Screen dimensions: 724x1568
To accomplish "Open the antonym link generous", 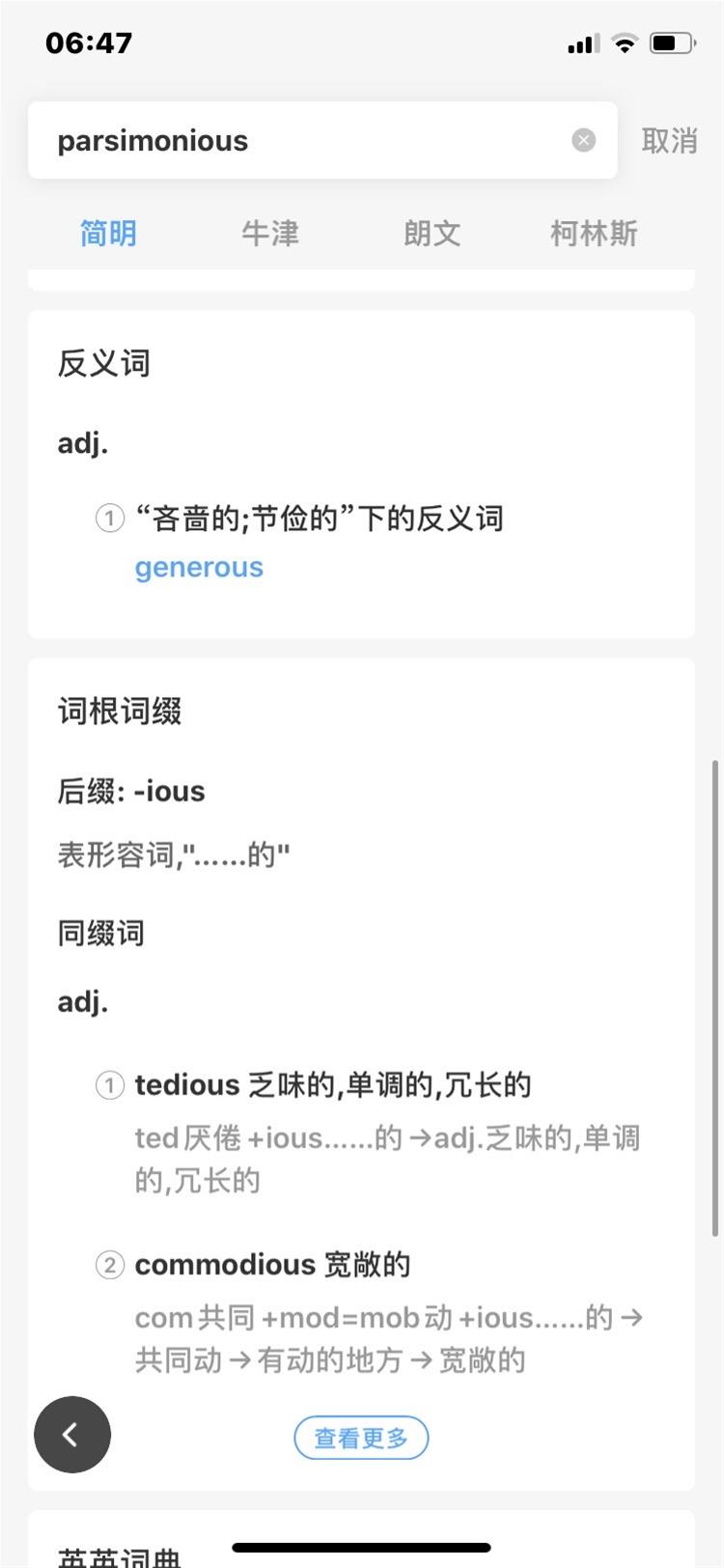I will 199,567.
